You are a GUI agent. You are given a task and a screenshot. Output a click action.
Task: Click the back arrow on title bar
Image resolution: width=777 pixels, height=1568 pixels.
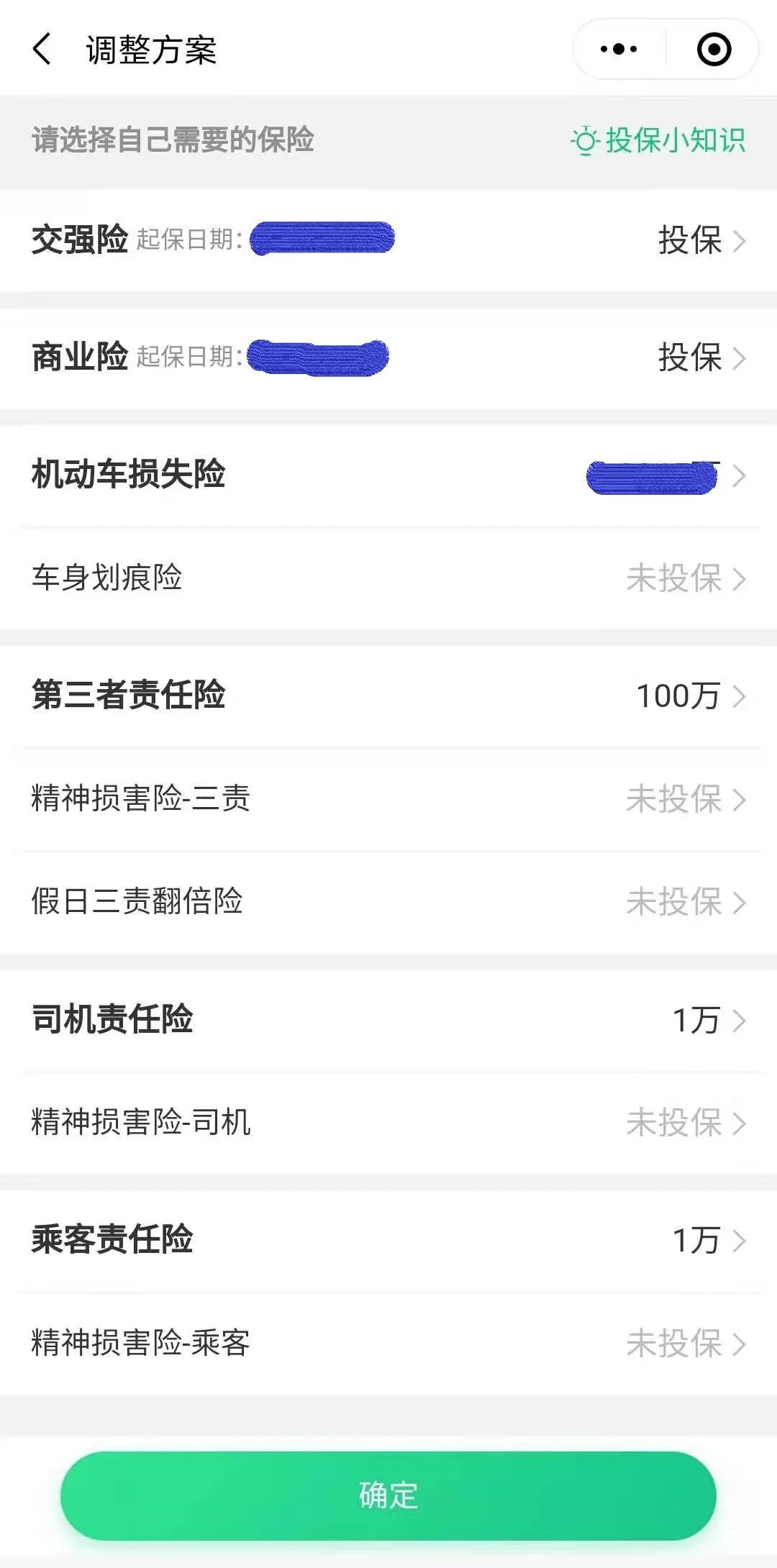coord(41,49)
